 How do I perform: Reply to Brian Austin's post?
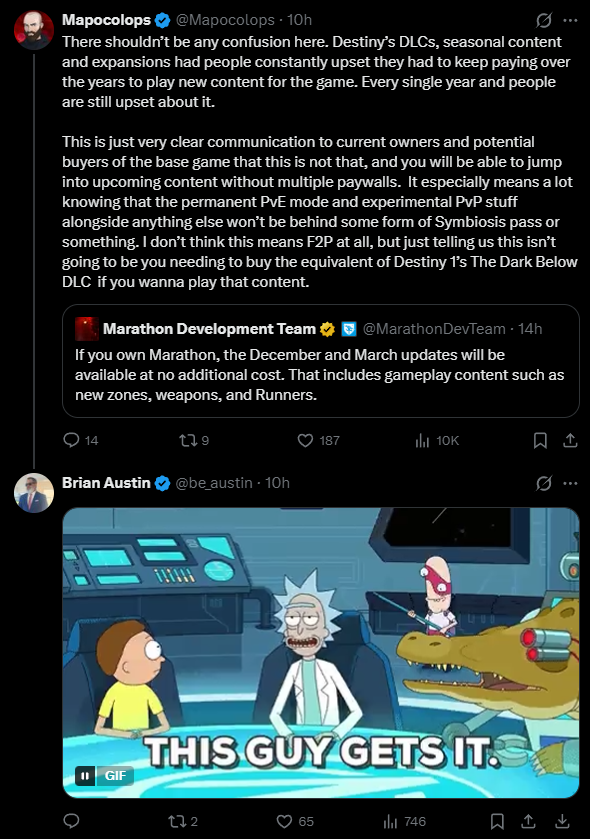pyautogui.click(x=71, y=821)
